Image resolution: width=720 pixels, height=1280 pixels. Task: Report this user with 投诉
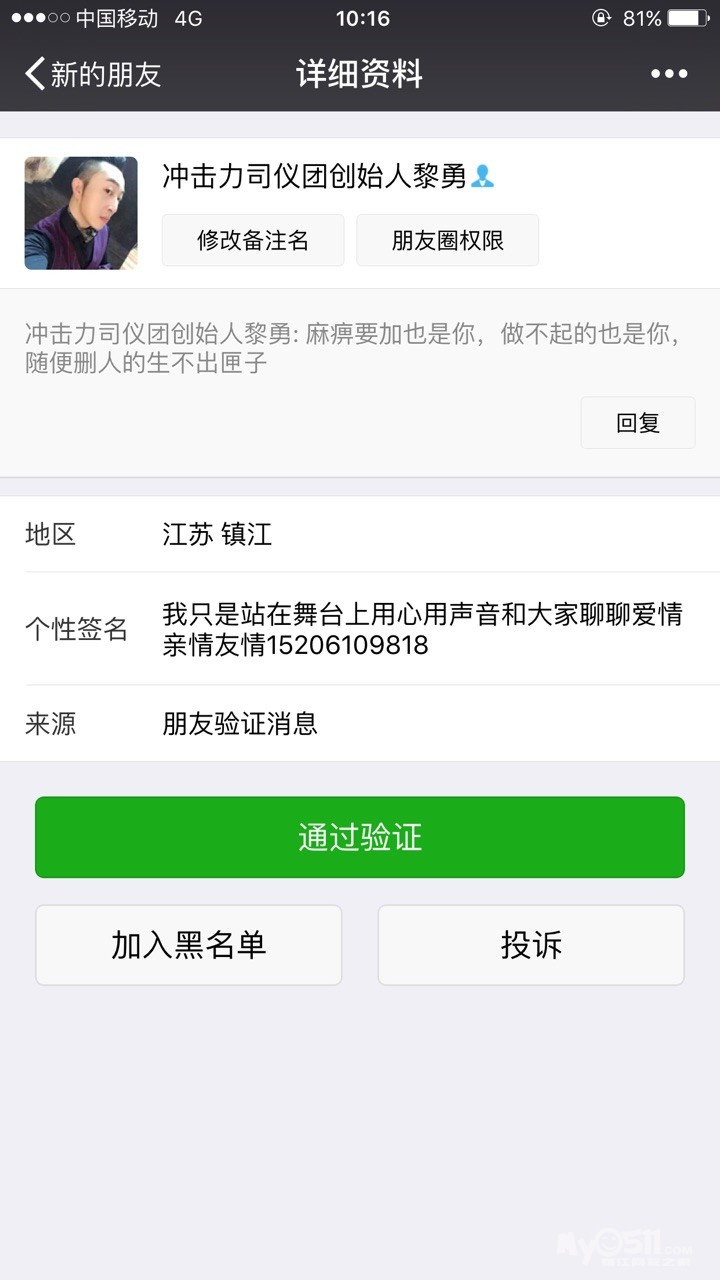coord(531,945)
